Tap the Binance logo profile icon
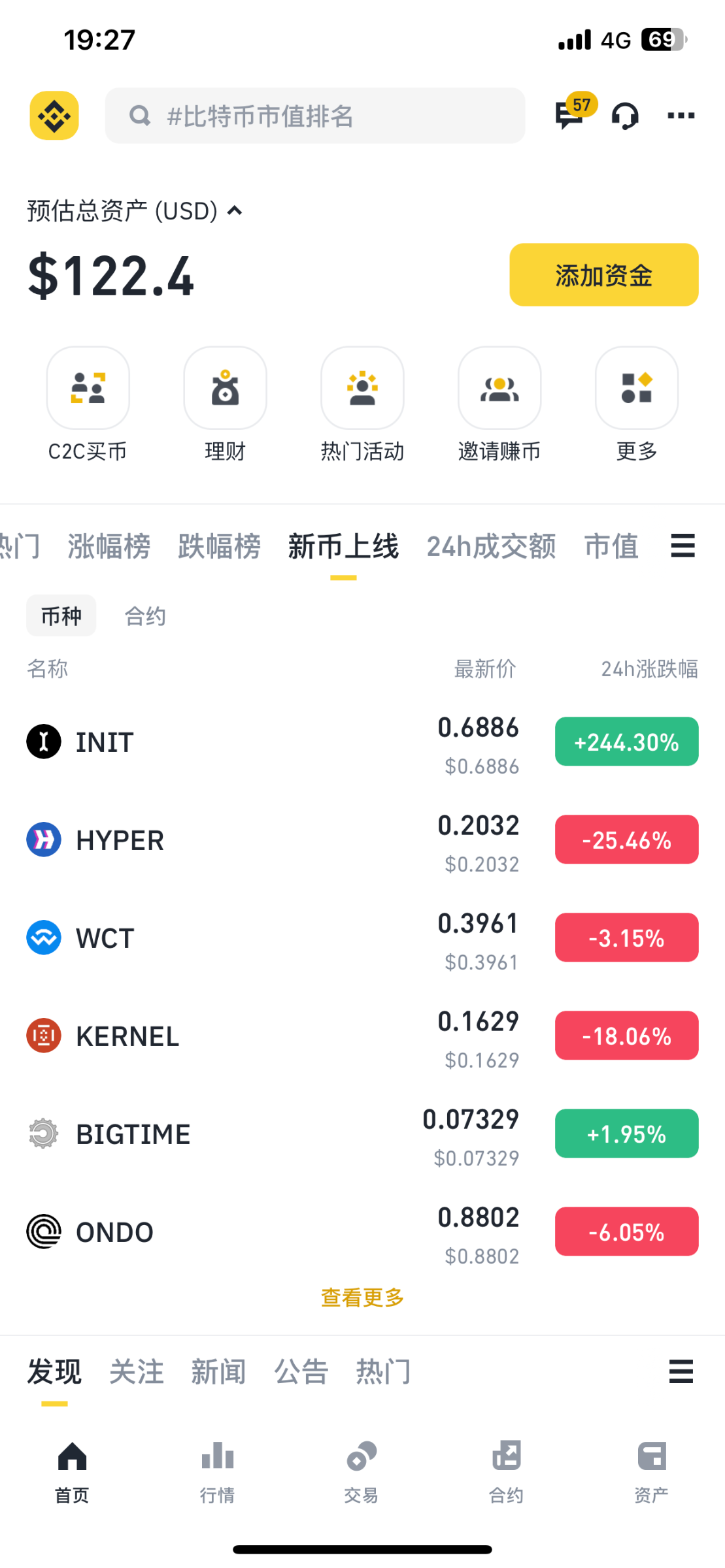Image resolution: width=725 pixels, height=1568 pixels. click(x=54, y=116)
